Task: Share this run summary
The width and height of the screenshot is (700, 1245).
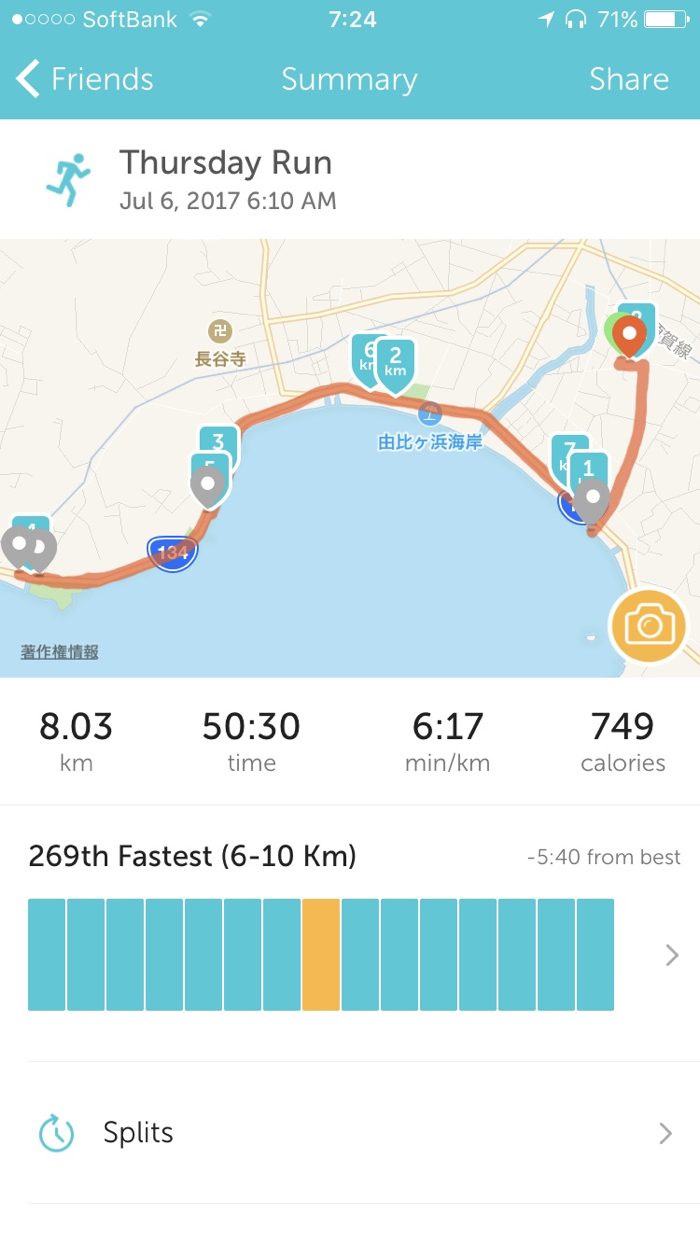Action: coord(628,80)
